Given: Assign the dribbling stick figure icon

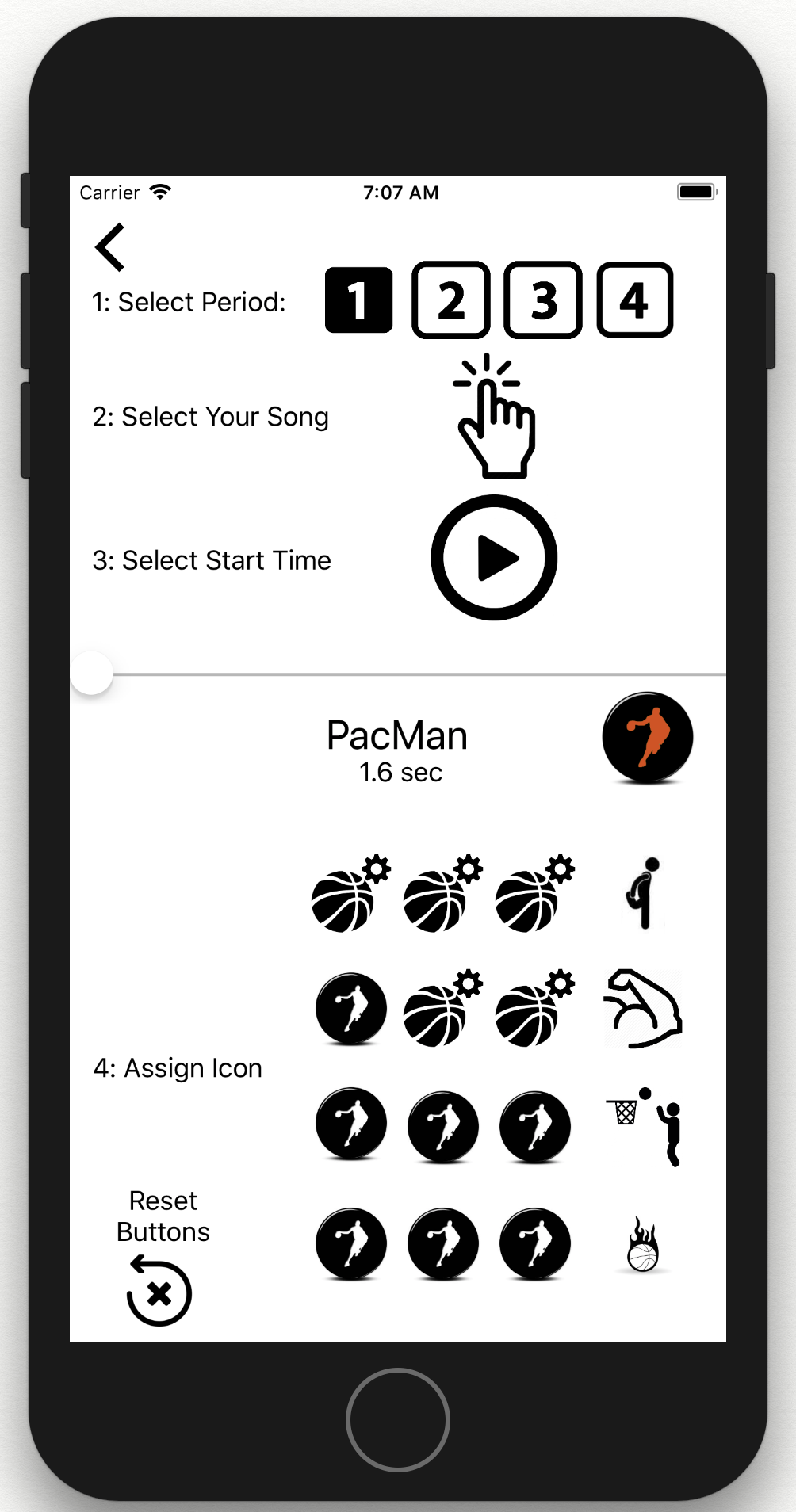Looking at the screenshot, I should point(643,893).
